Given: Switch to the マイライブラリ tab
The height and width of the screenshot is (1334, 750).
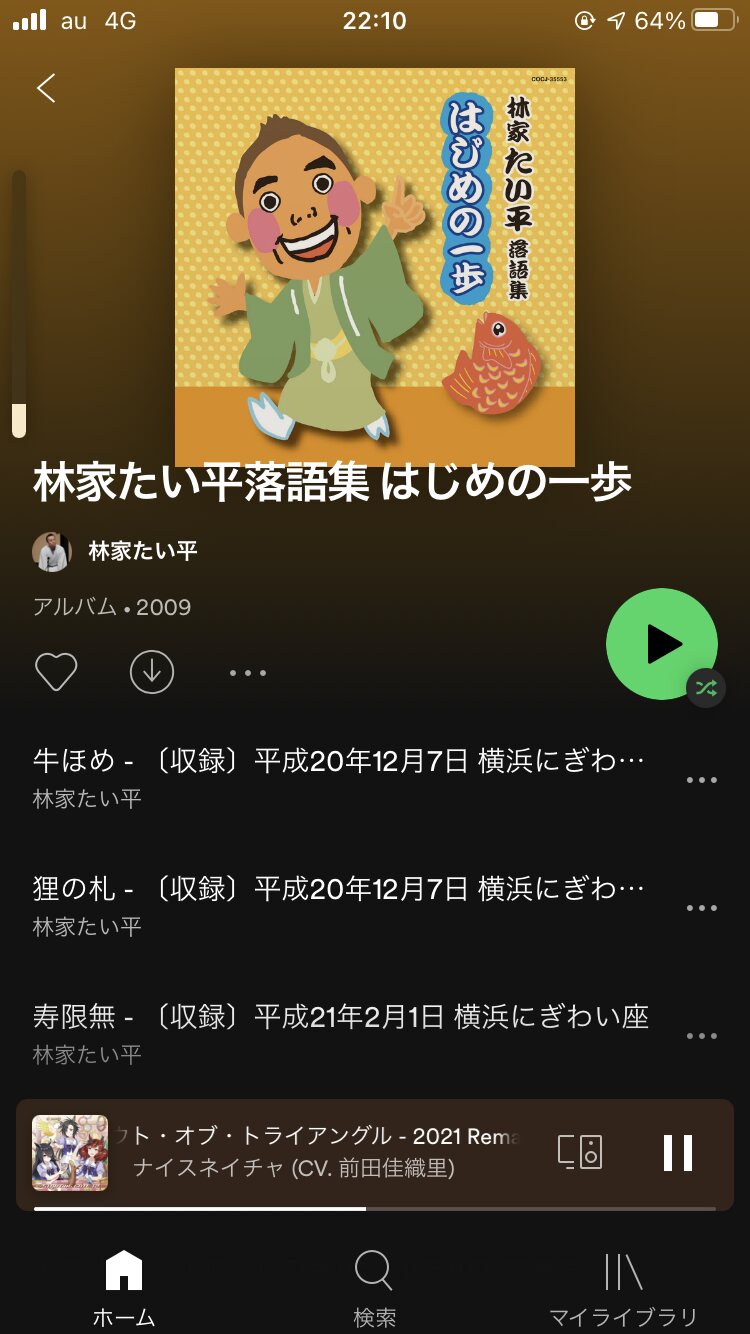Looking at the screenshot, I should pyautogui.click(x=624, y=1289).
